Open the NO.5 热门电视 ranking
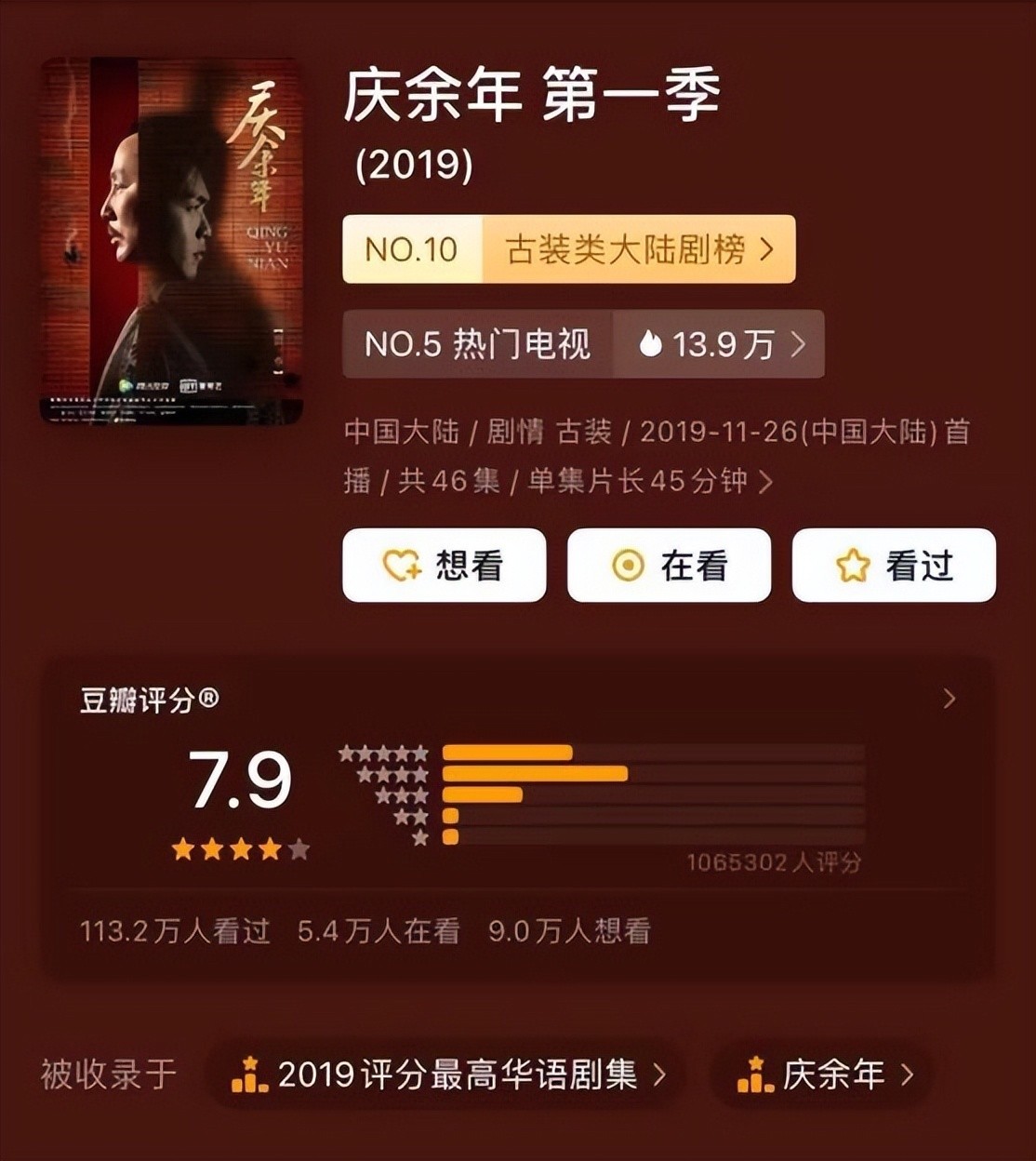This screenshot has height=1161, width=1036. pos(582,344)
